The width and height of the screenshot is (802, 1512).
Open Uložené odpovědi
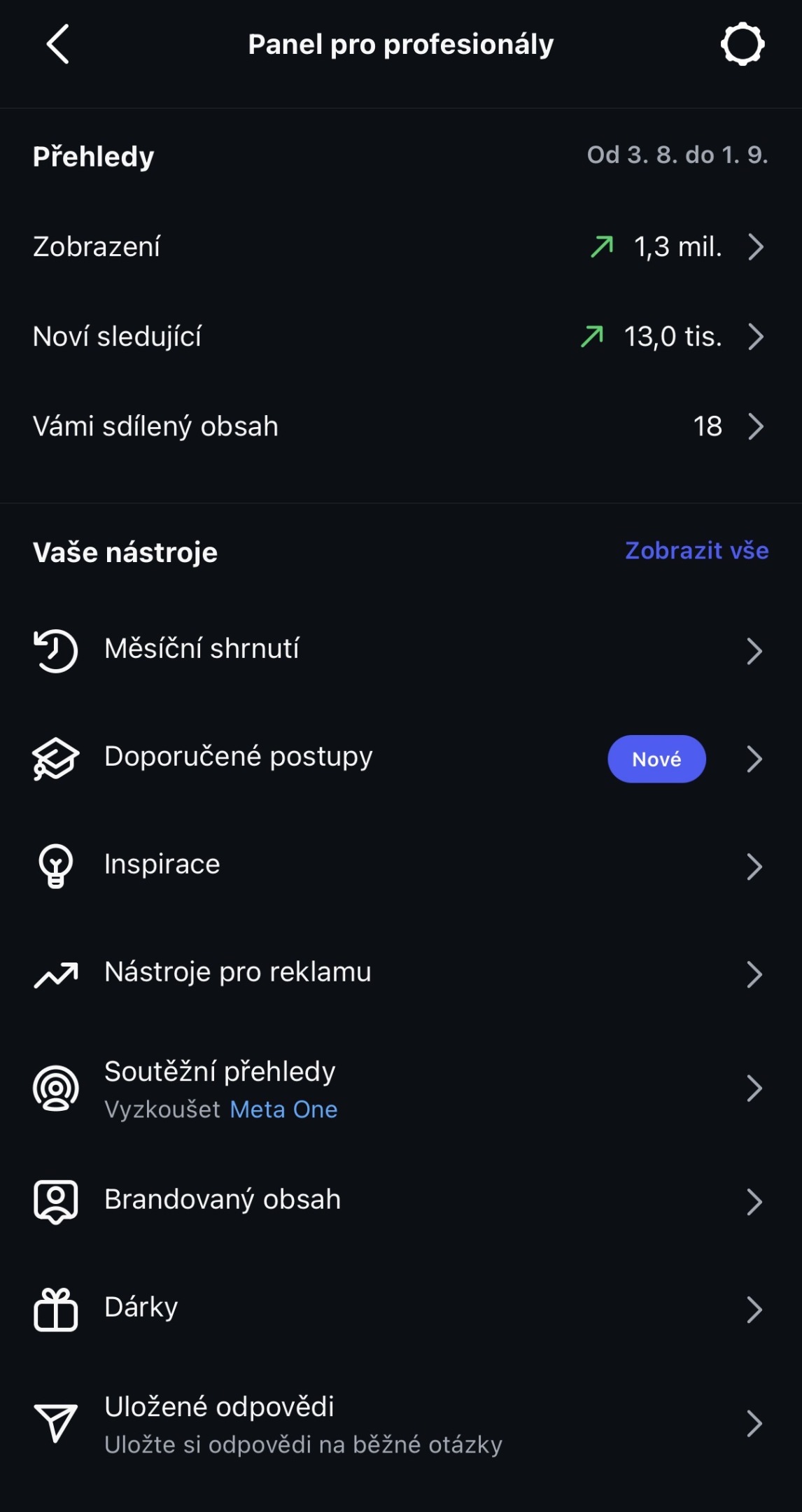coord(401,1424)
